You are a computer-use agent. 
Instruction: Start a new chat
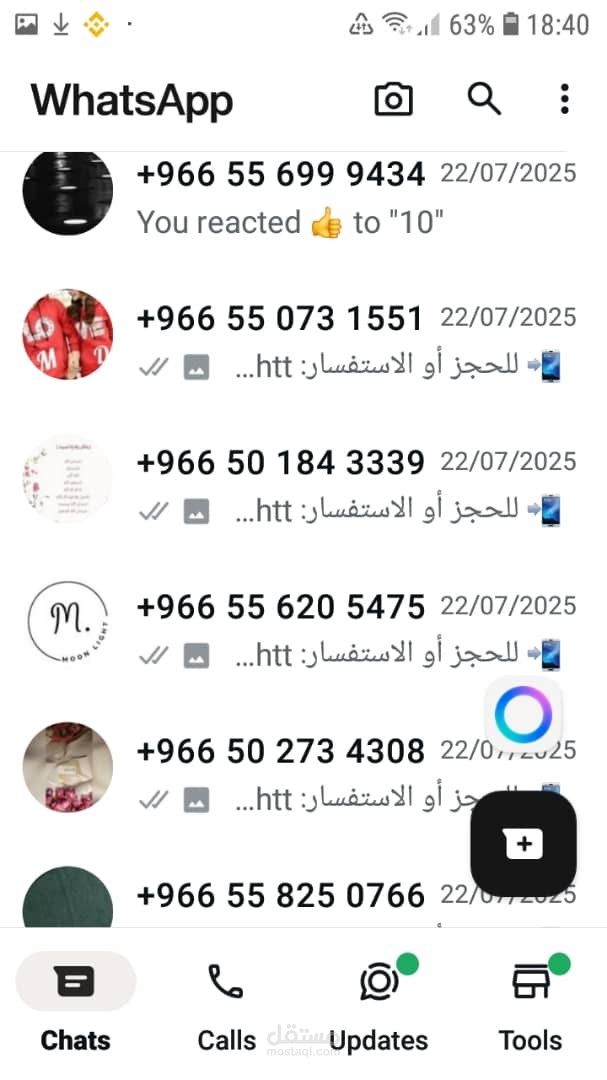(x=523, y=845)
